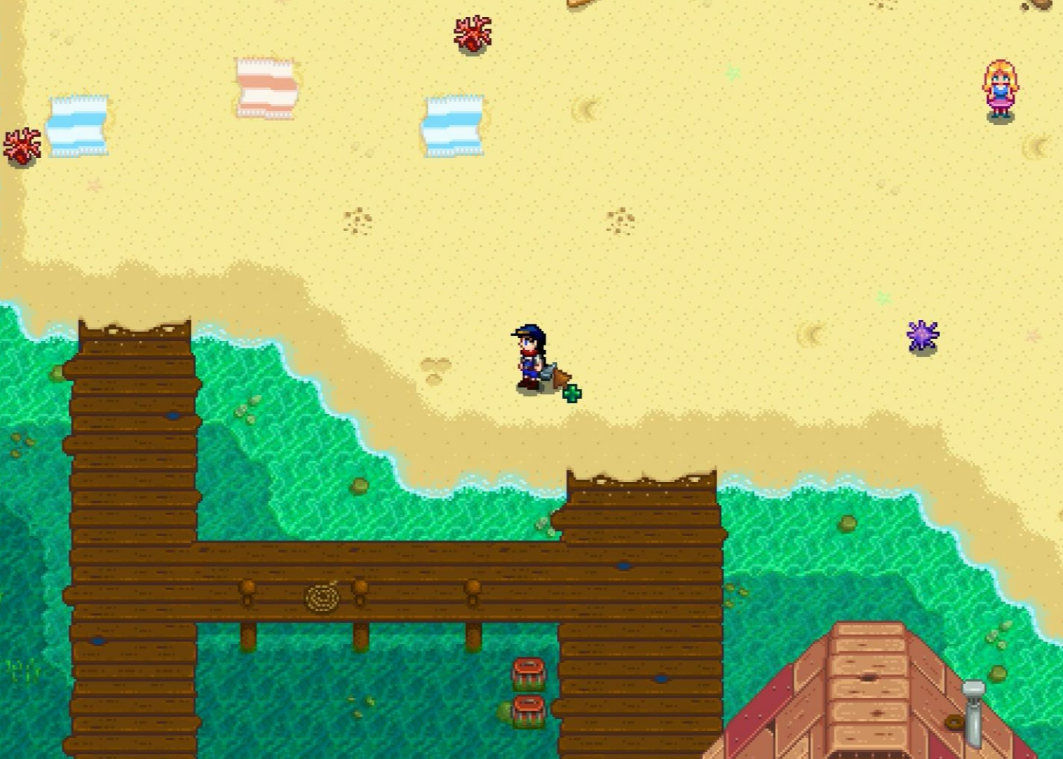Check the upper crab pot by the dock
Image resolution: width=1063 pixels, height=759 pixels.
click(x=528, y=673)
